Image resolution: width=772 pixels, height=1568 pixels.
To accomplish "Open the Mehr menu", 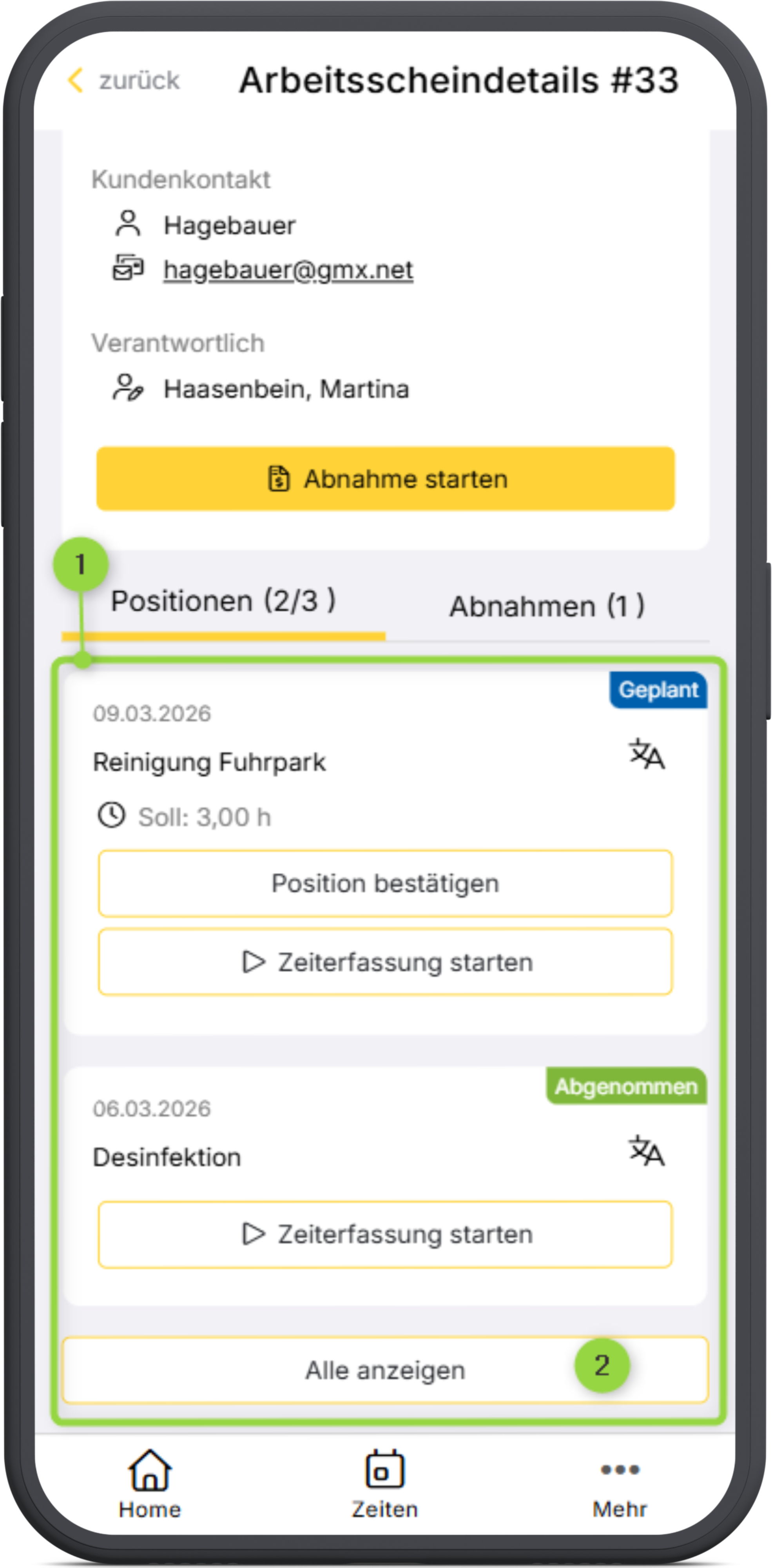I will click(x=619, y=1484).
